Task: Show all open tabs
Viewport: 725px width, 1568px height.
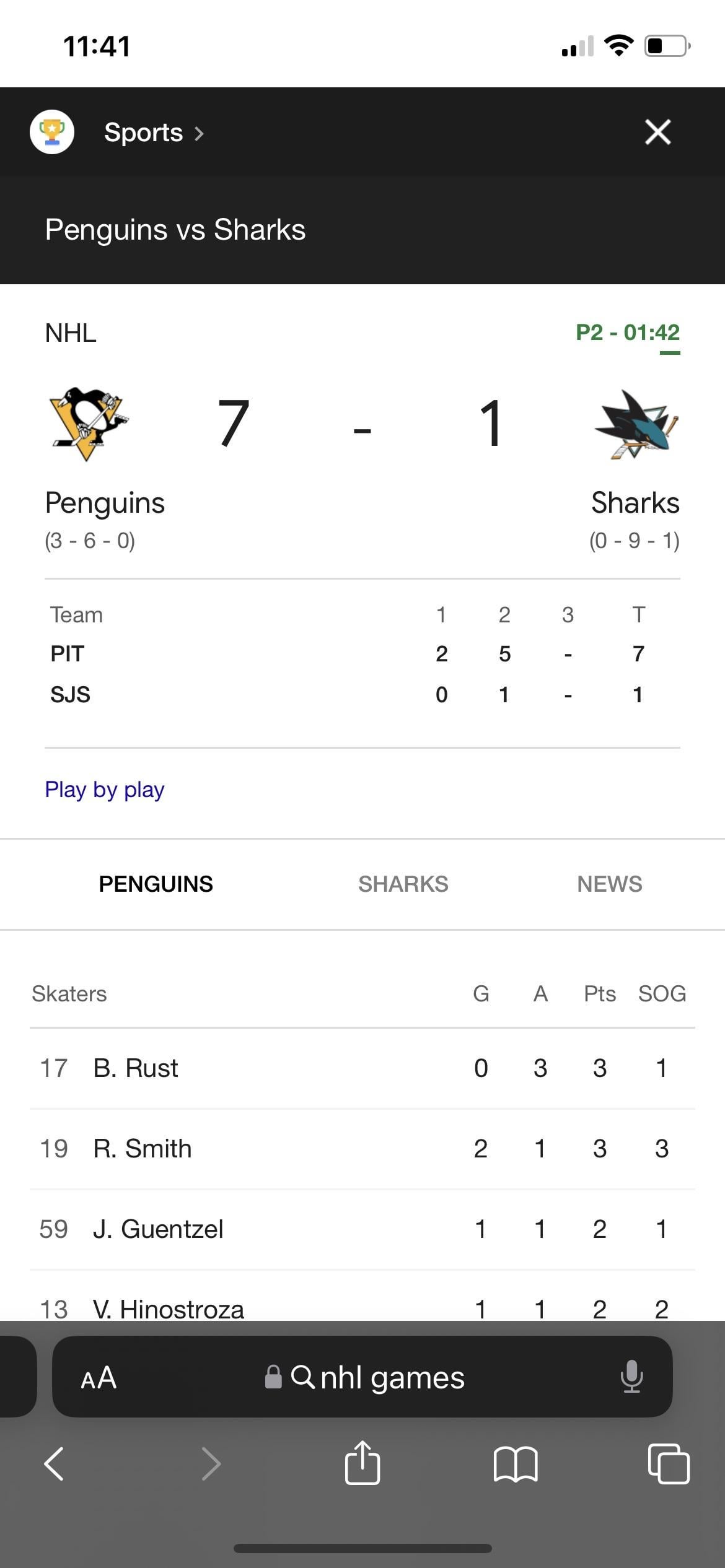Action: [x=668, y=1464]
